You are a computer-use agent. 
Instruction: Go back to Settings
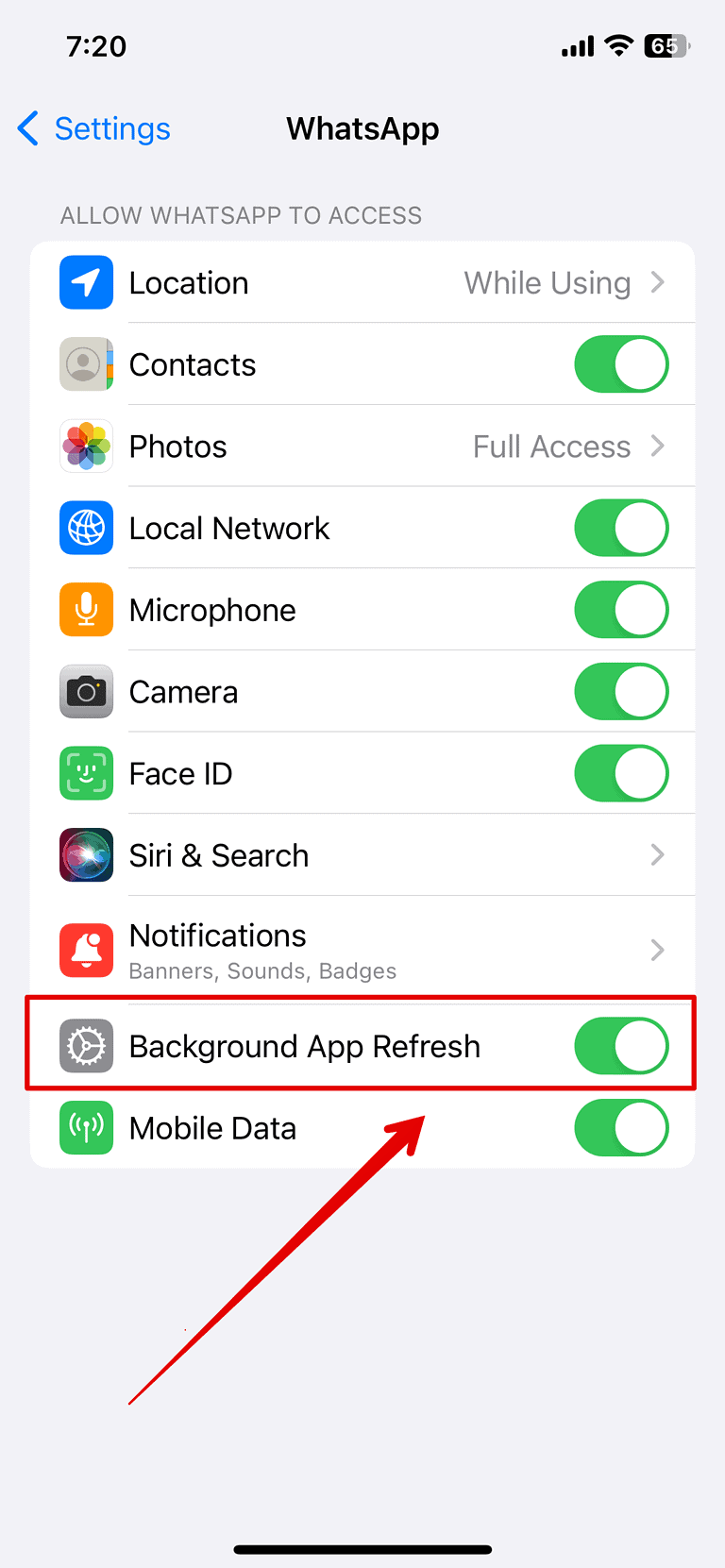coord(94,128)
